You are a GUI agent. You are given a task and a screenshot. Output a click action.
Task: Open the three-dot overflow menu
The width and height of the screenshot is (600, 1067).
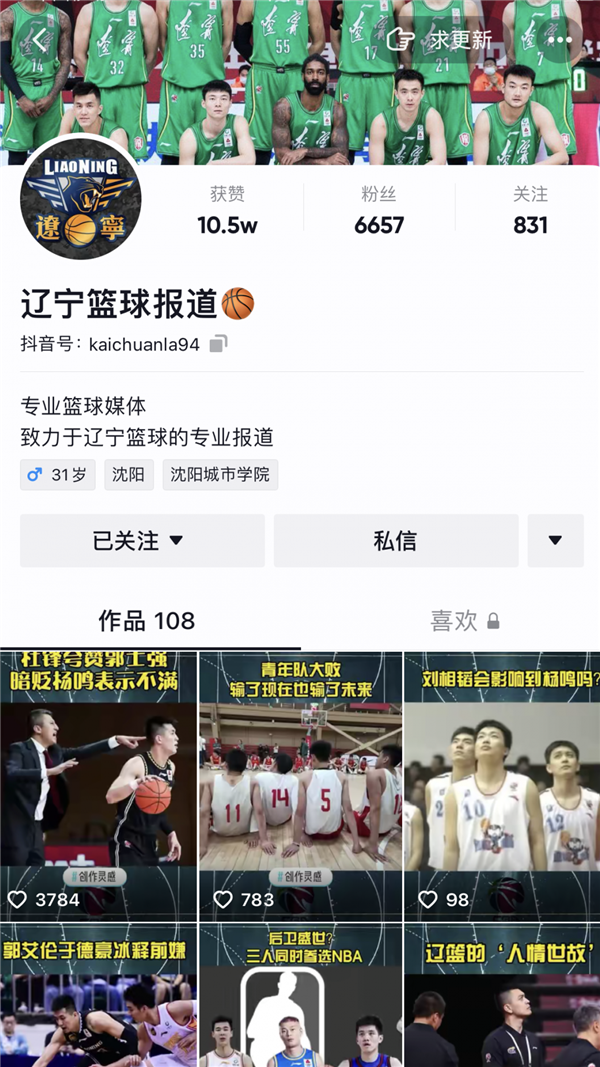coord(560,40)
